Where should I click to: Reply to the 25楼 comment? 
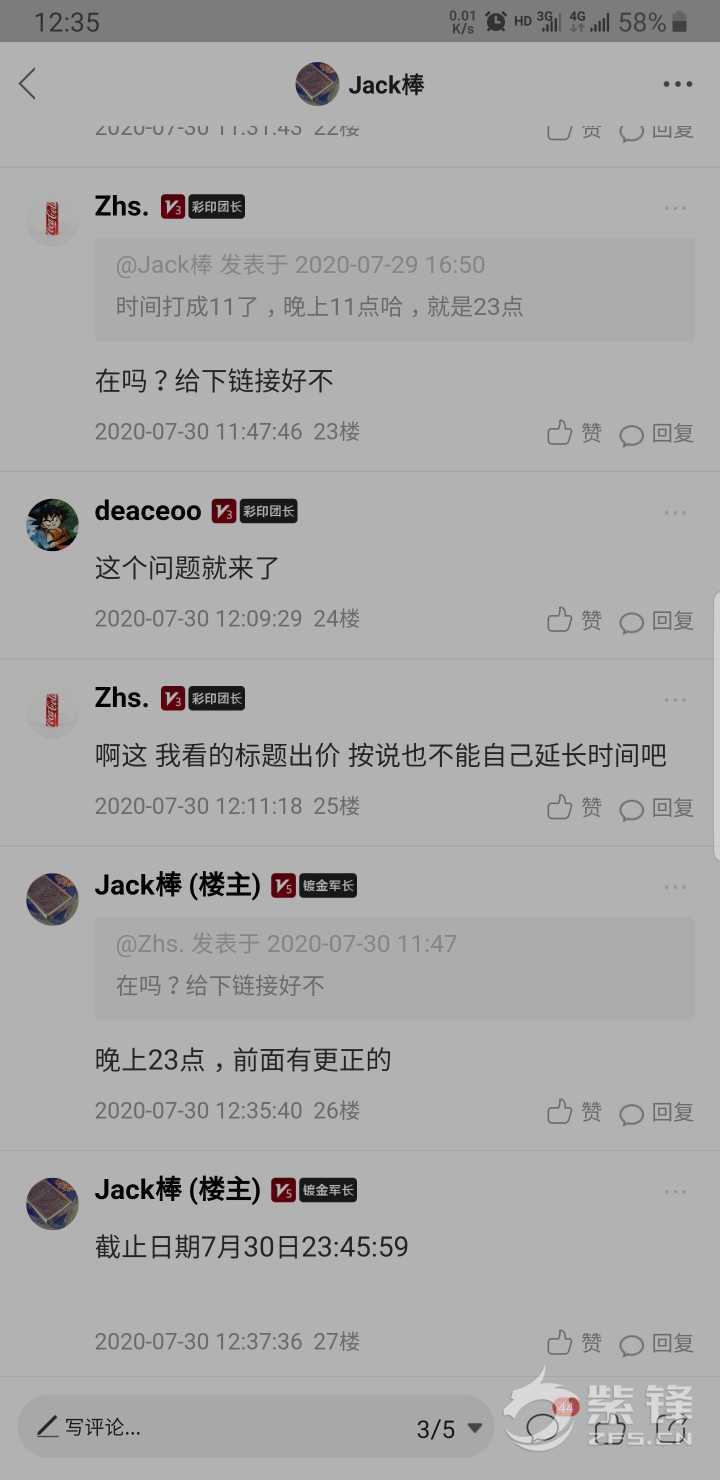point(657,808)
